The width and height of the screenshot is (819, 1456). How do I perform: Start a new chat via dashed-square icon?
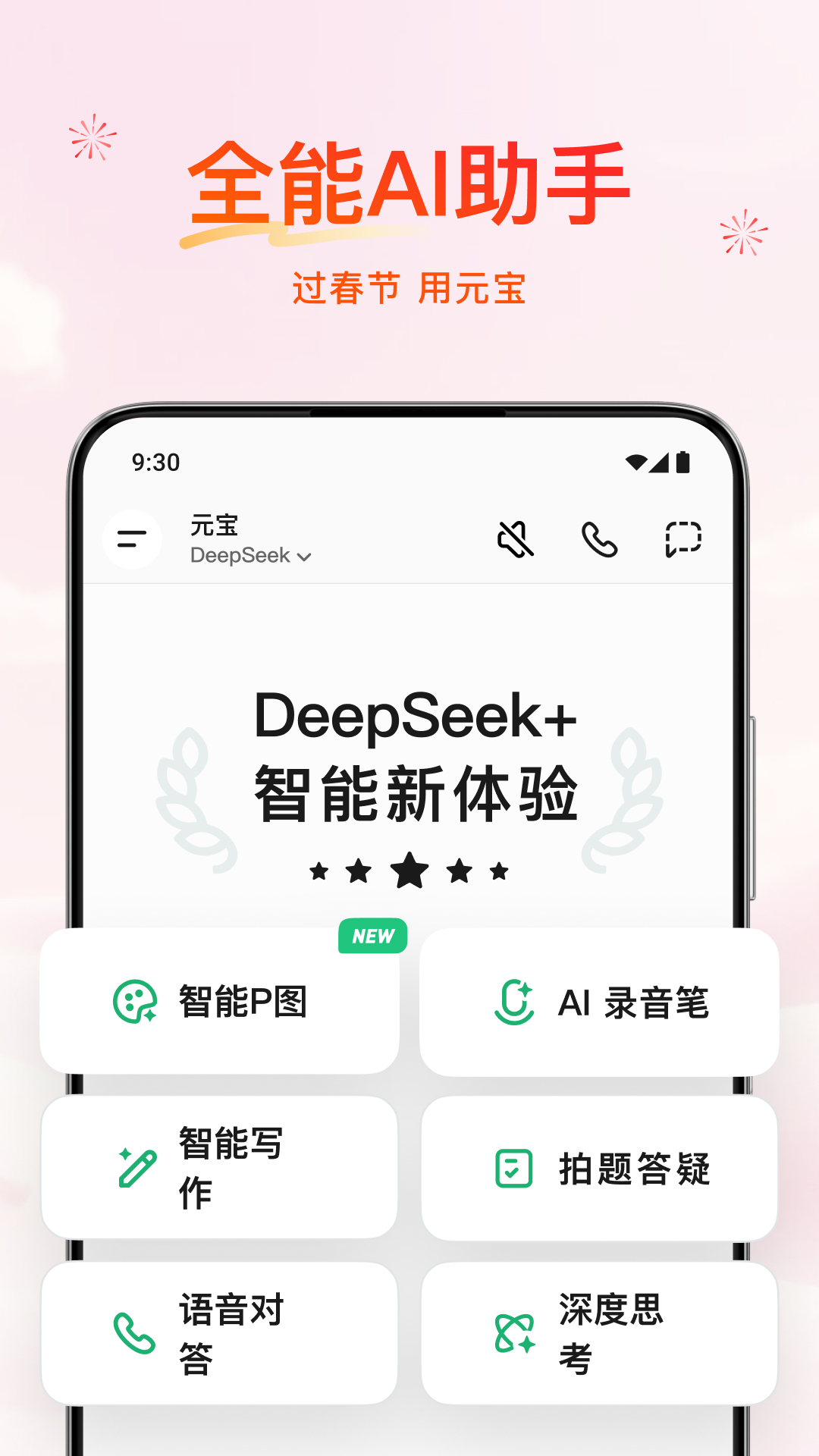pos(682,540)
